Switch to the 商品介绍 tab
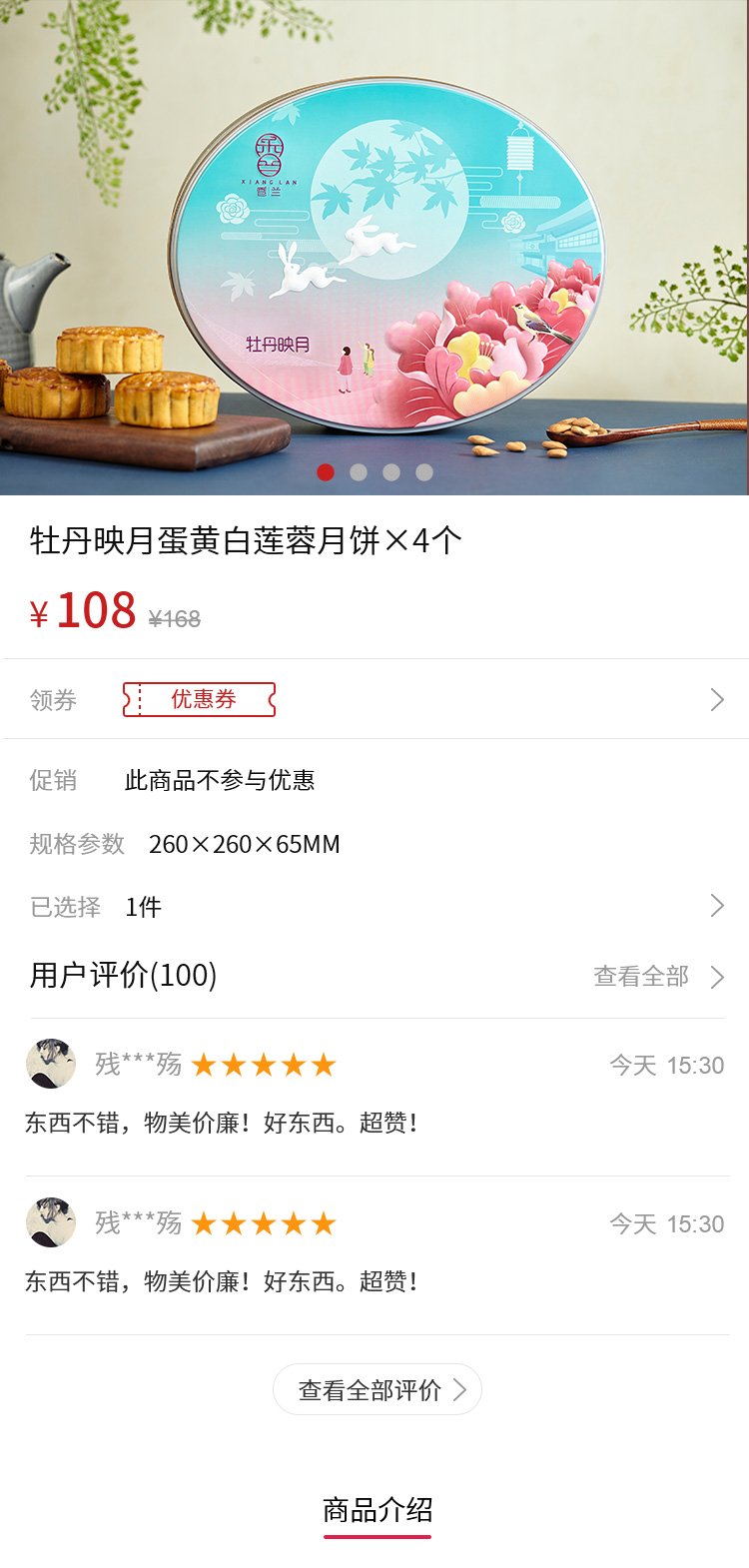 pyautogui.click(x=376, y=1510)
